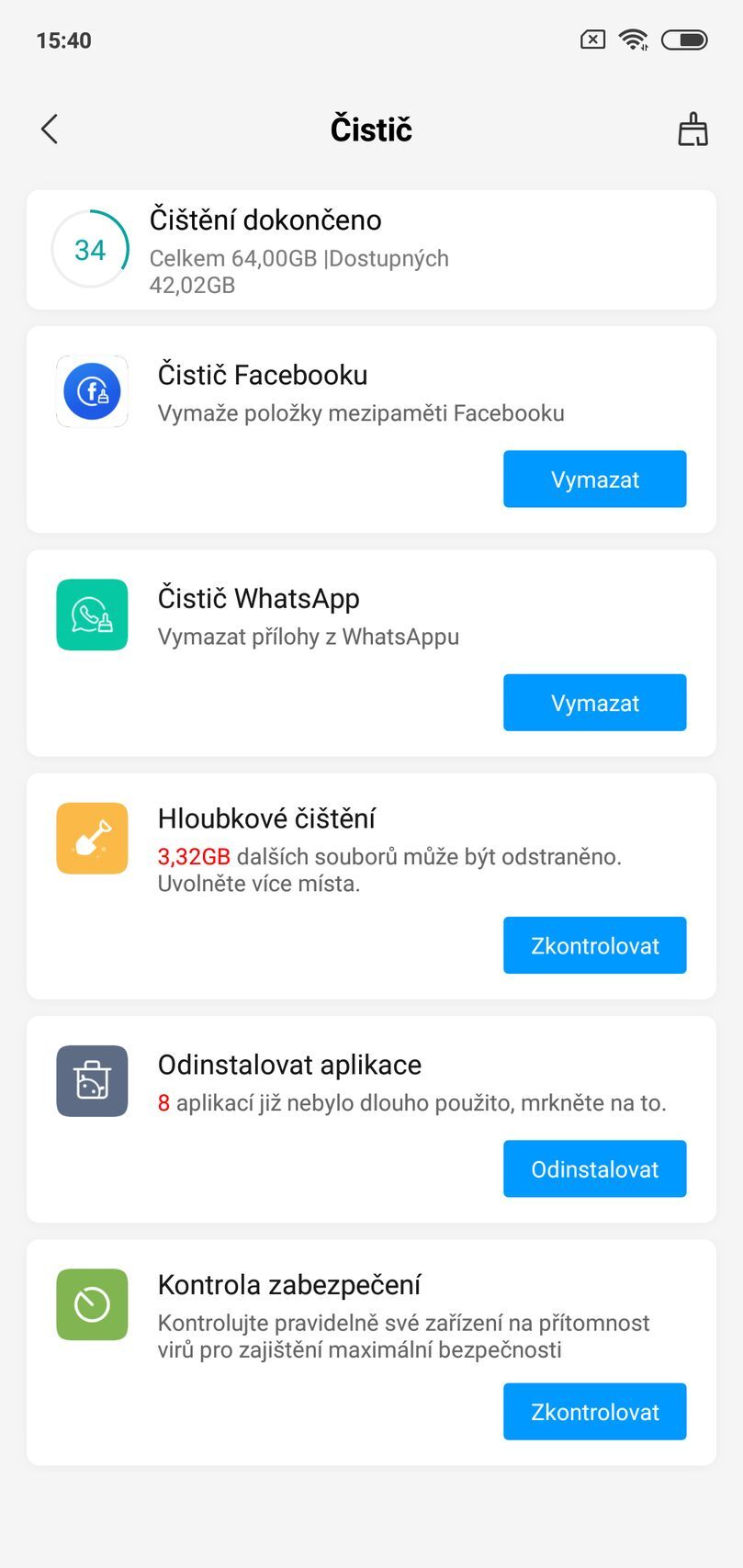Viewport: 743px width, 1568px height.
Task: Select the orange shovel Deep Clean icon
Action: pyautogui.click(x=91, y=838)
